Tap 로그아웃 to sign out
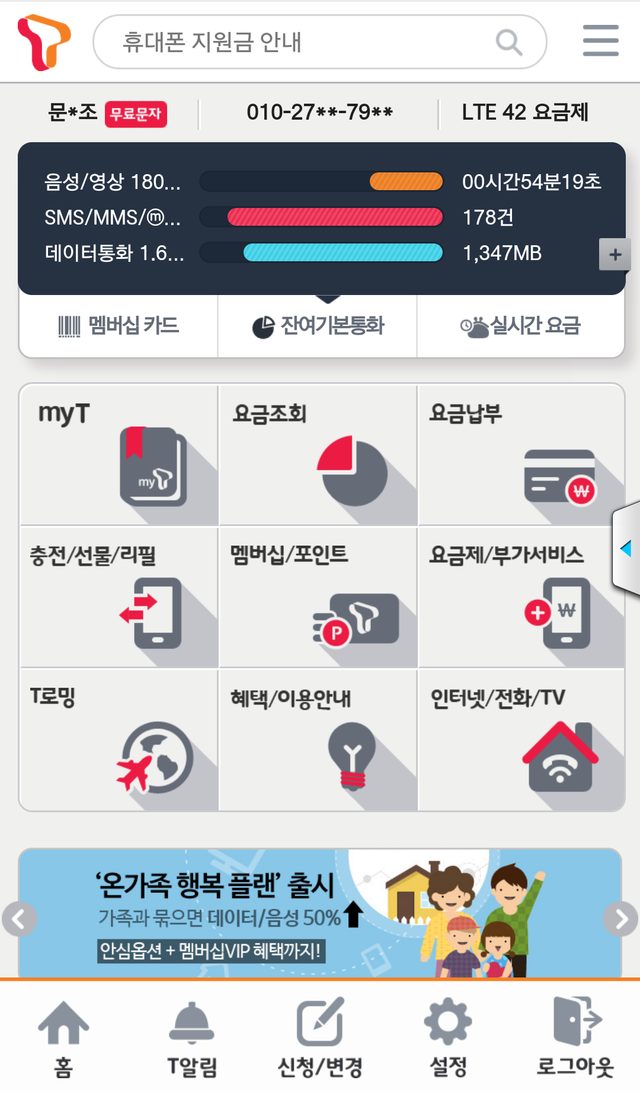 pyautogui.click(x=575, y=1038)
